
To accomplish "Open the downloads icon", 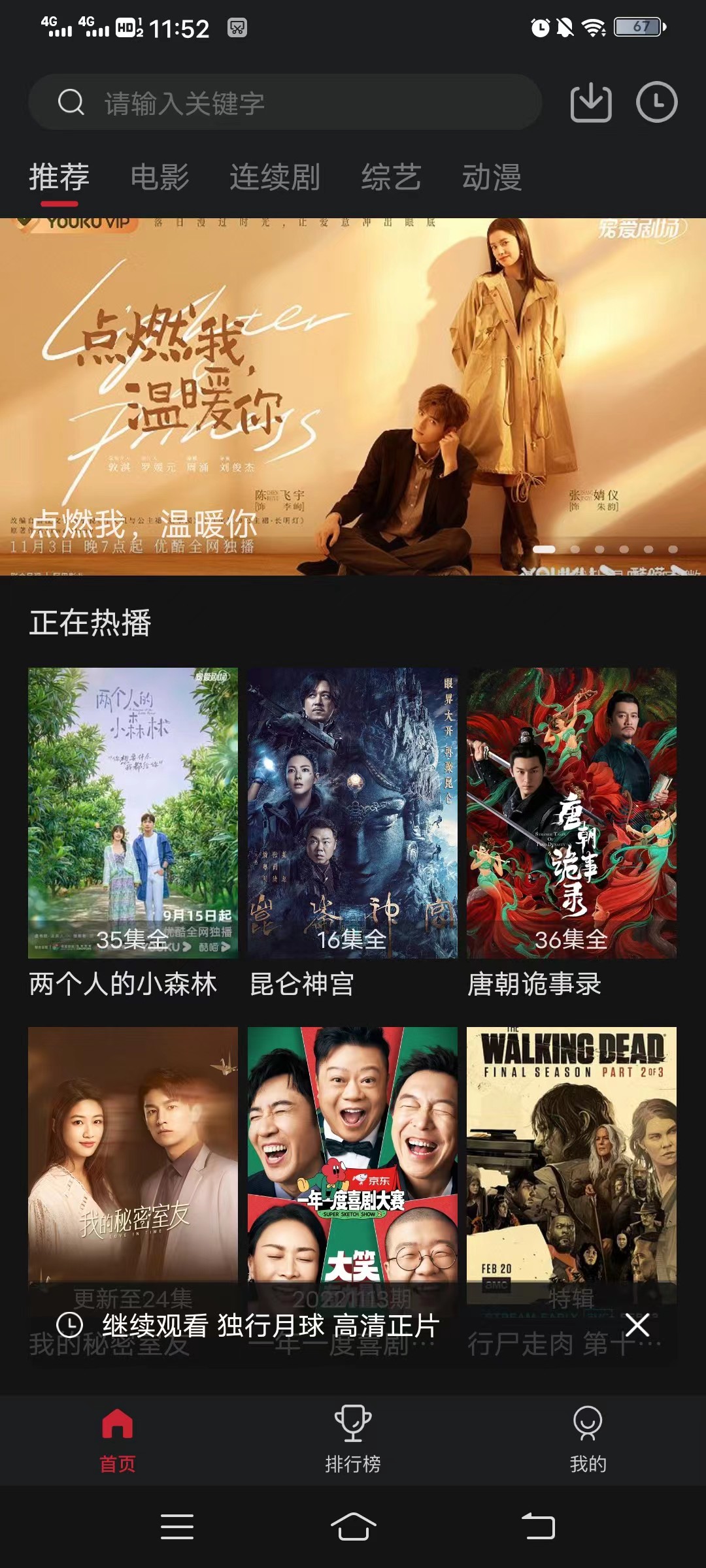I will point(591,103).
